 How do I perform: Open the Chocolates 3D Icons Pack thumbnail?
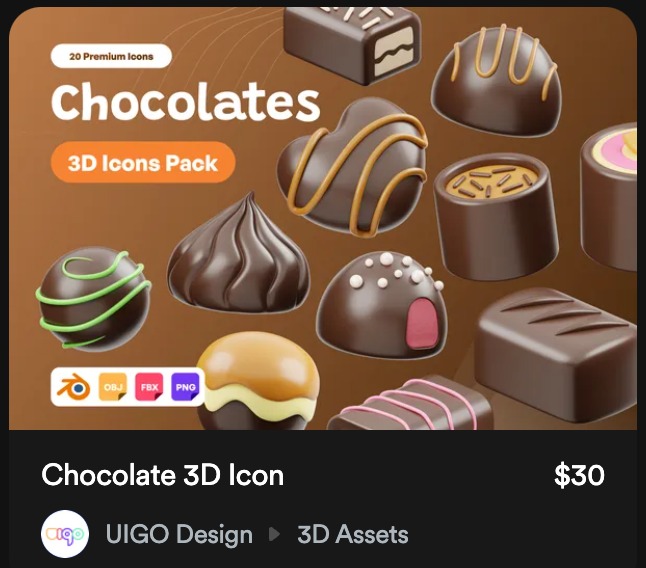(x=322, y=220)
